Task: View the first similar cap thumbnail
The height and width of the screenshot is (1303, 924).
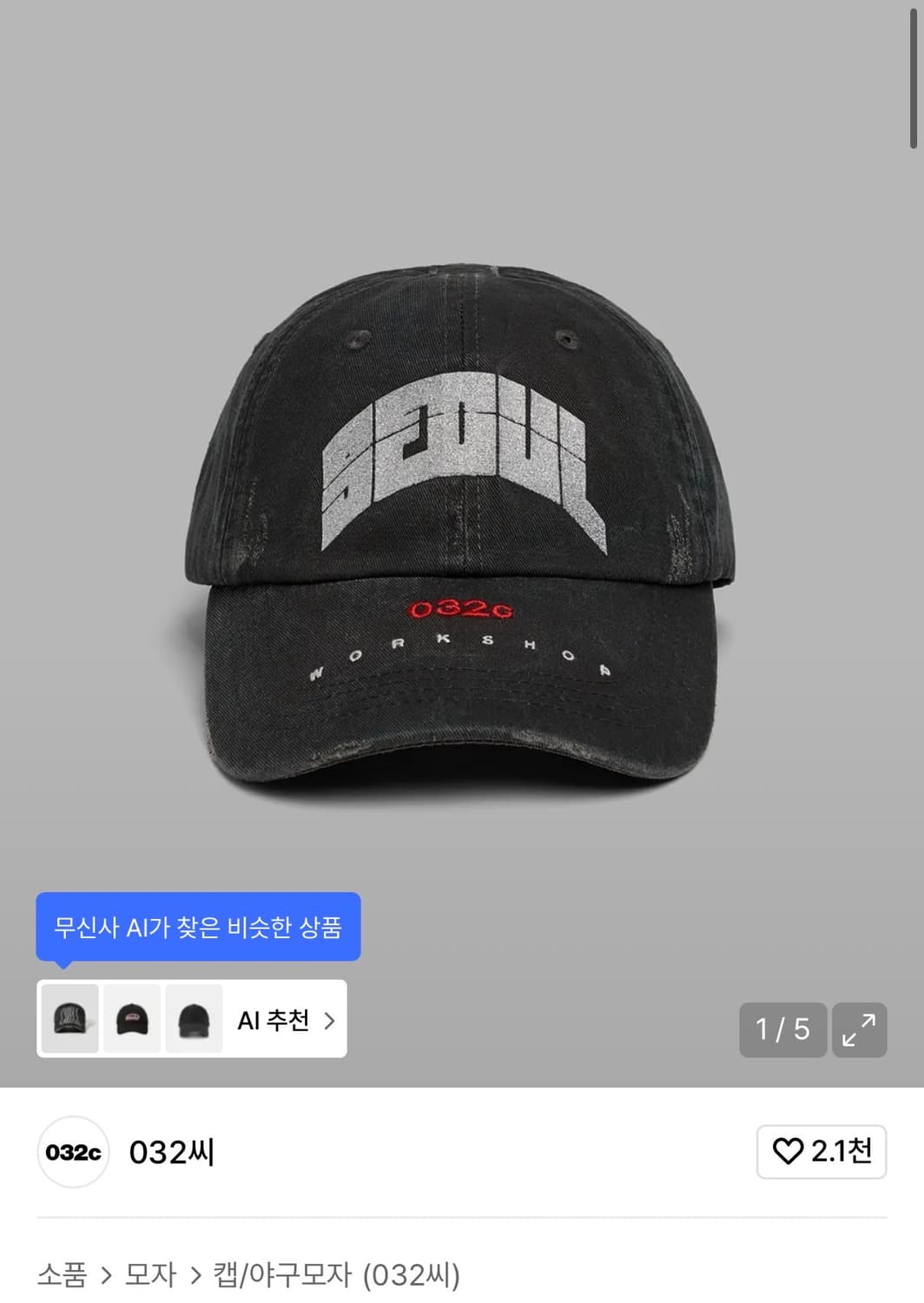Action: point(70,1019)
